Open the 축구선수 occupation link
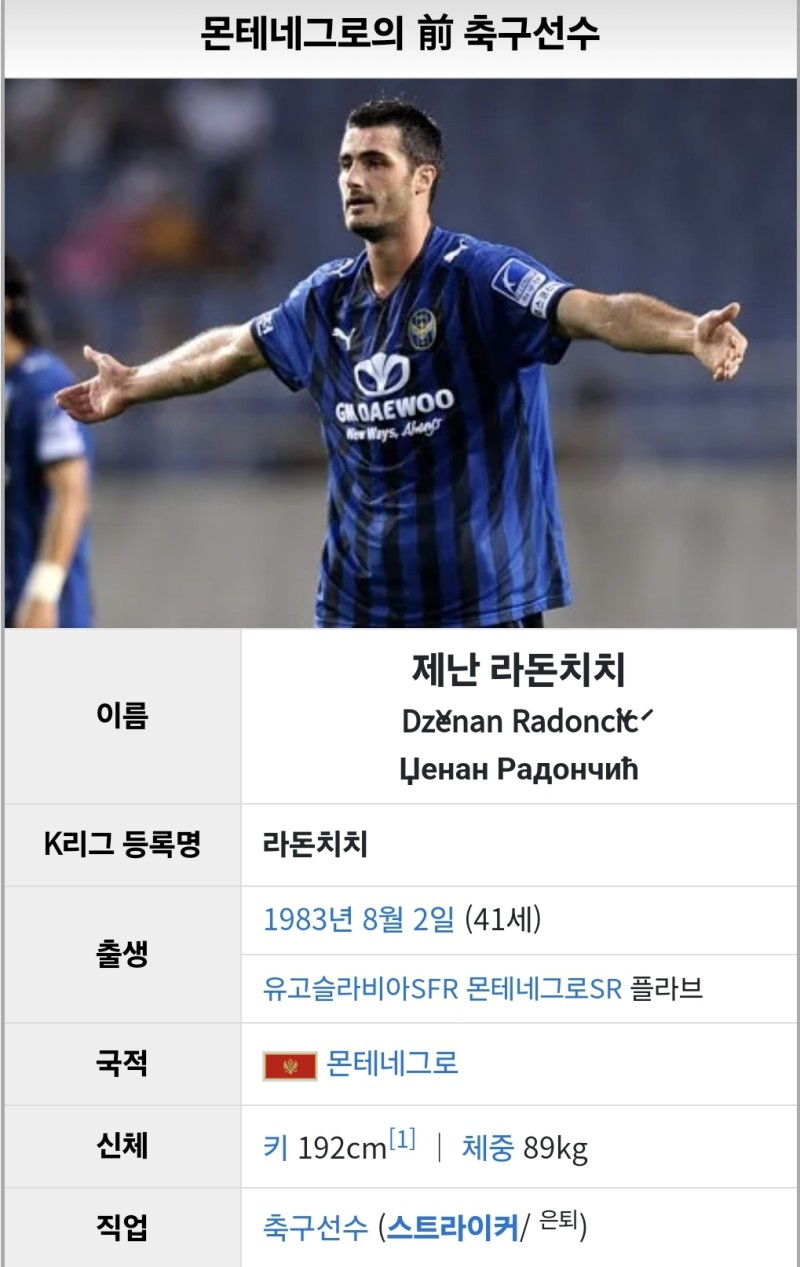800x1267 pixels. [x=315, y=1227]
